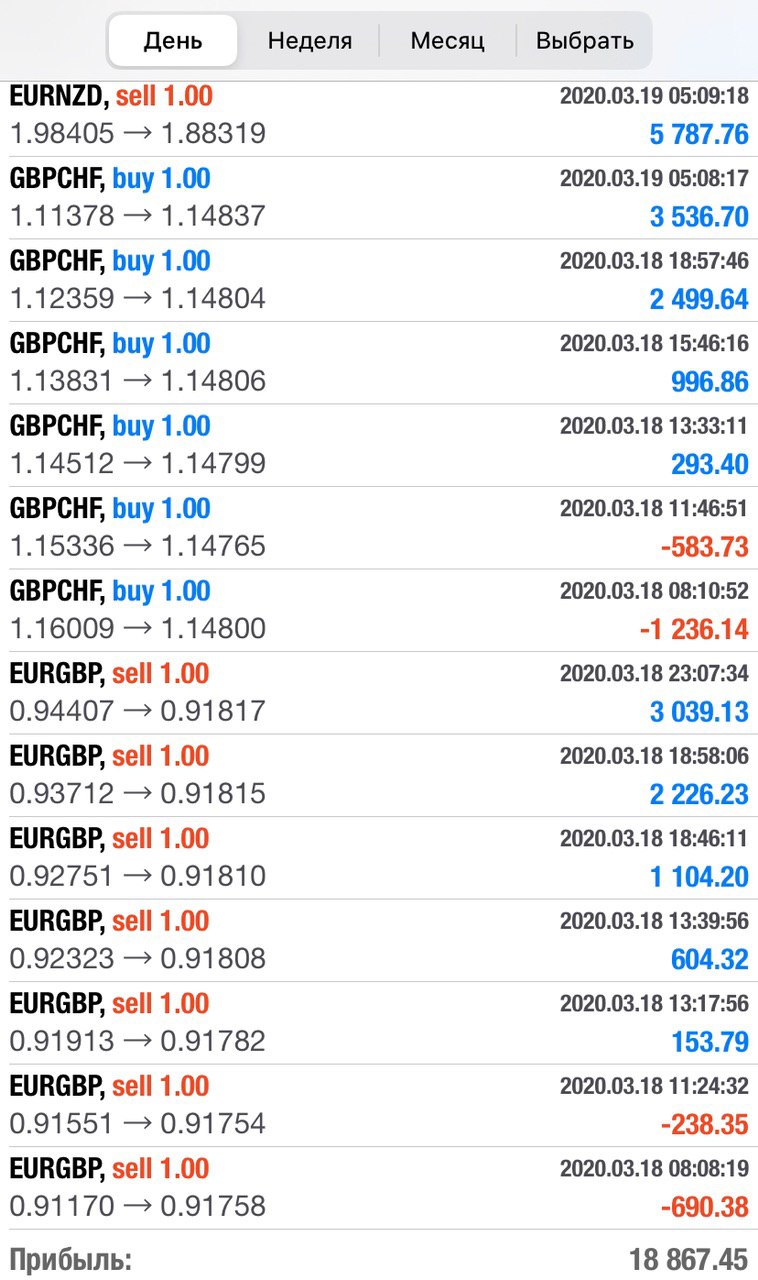Switch to the Месяц period

(447, 41)
